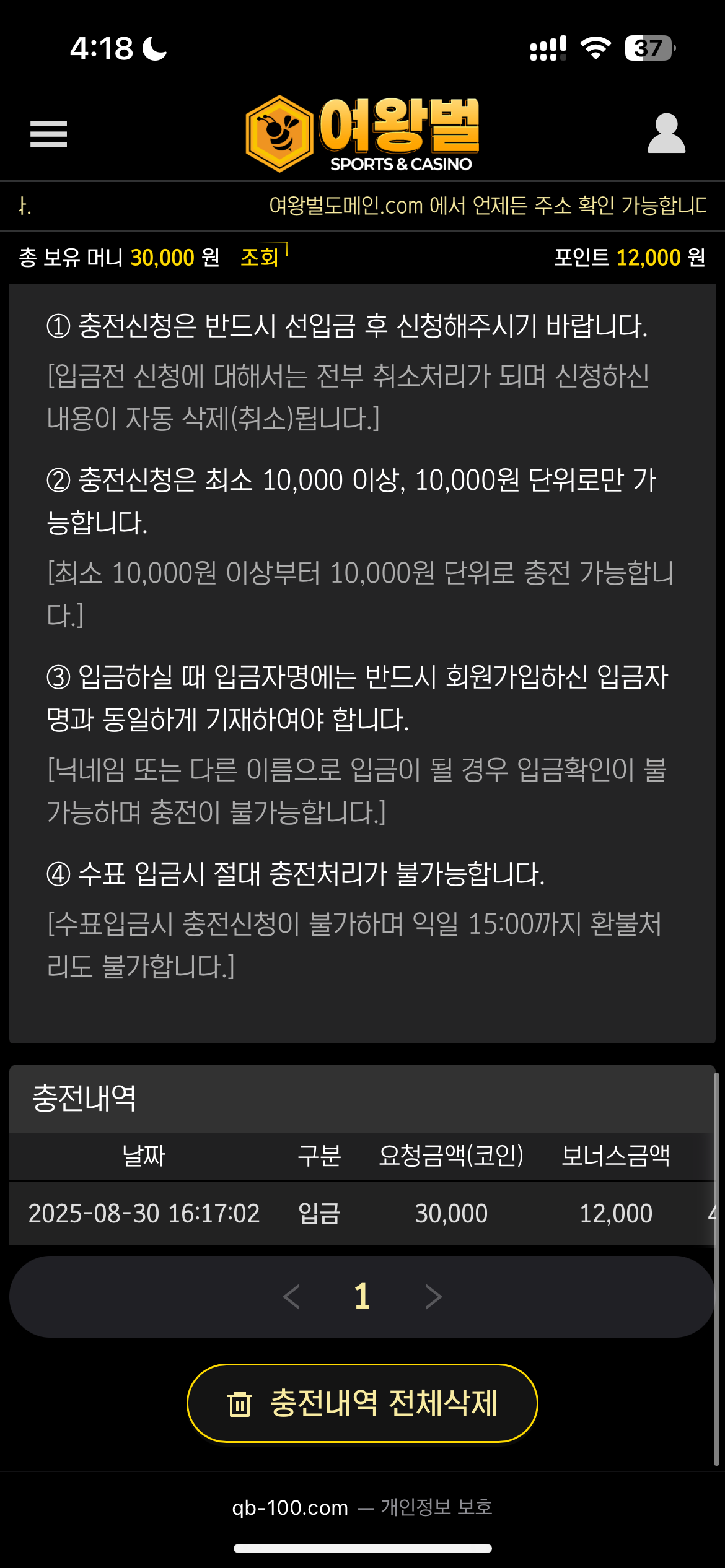Viewport: 725px width, 1568px height.
Task: Go to previous page of 충전내역
Action: tap(292, 1296)
